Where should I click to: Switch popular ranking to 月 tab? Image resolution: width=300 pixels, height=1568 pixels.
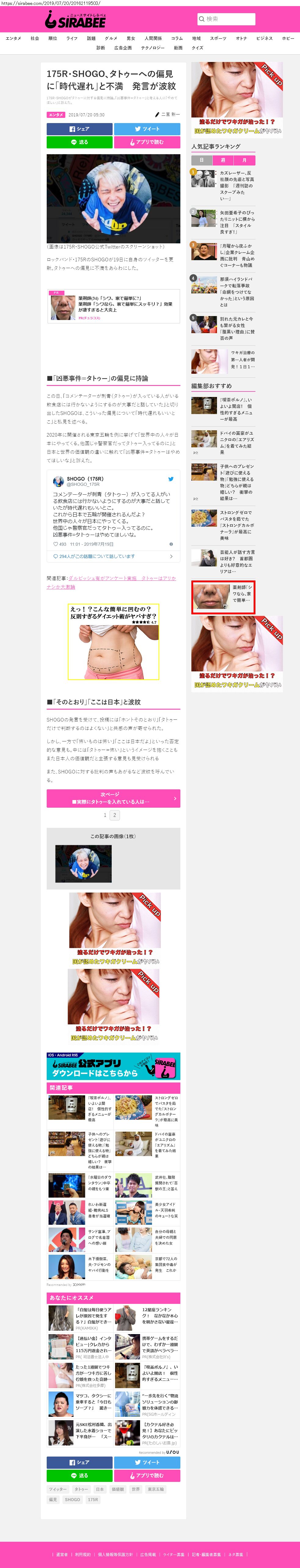coord(244,160)
